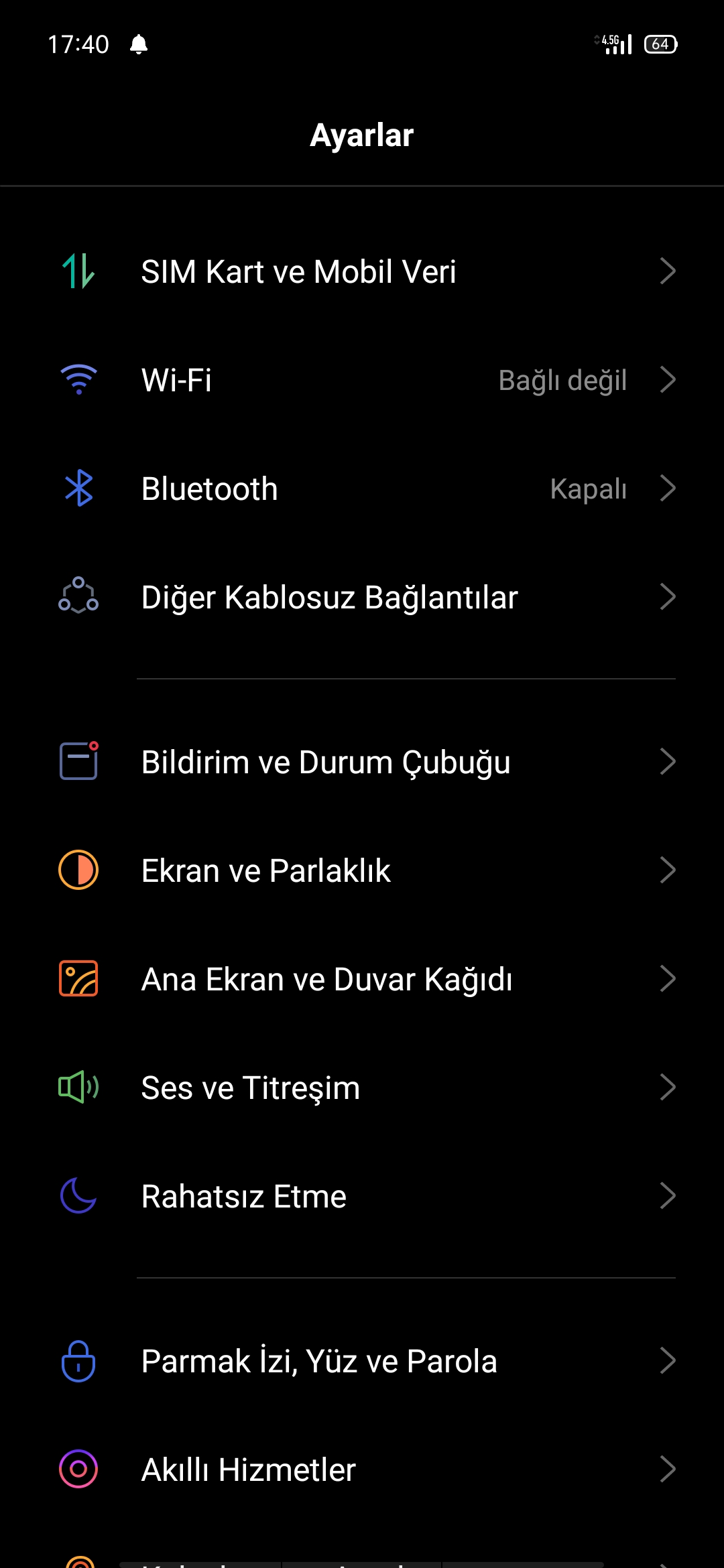Open Parmak İzi, Yüz ve Parola
The image size is (724, 1568).
tap(362, 1361)
